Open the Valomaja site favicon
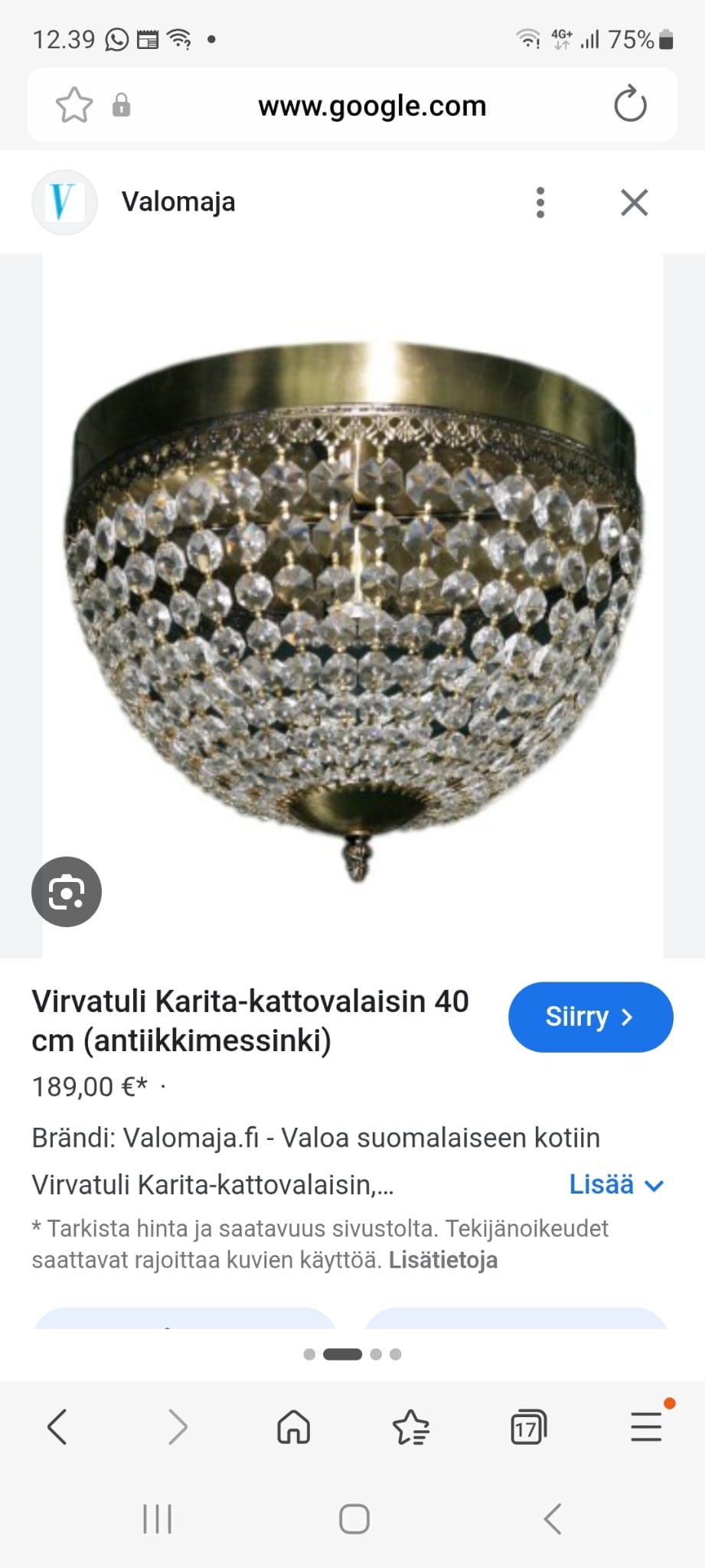 [x=64, y=202]
